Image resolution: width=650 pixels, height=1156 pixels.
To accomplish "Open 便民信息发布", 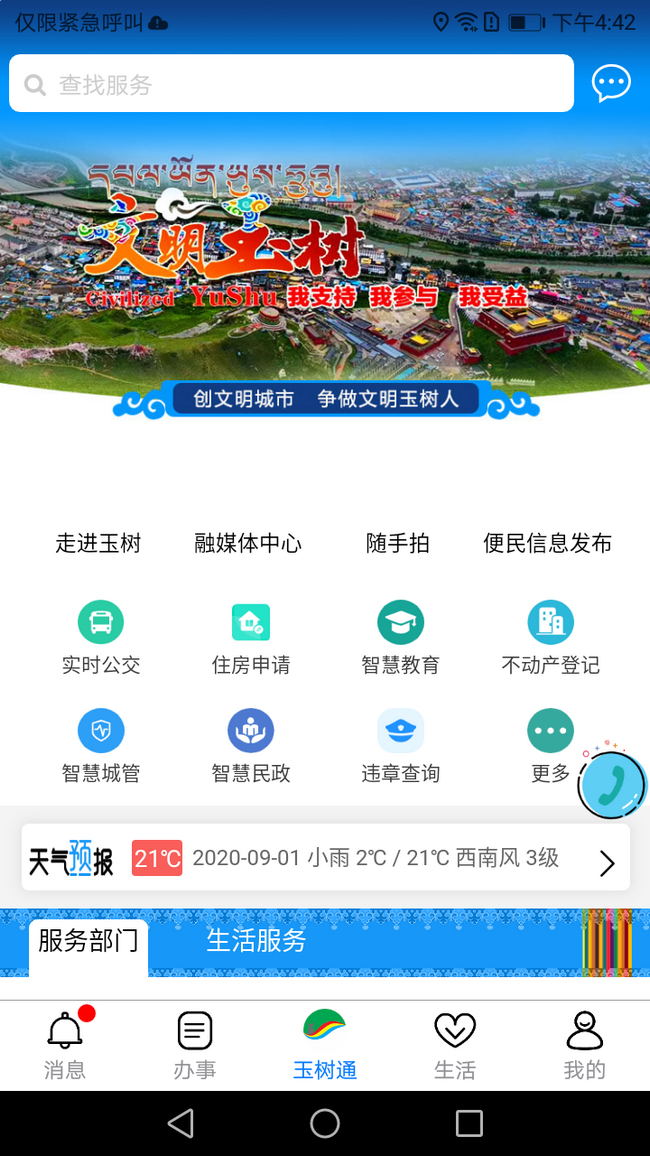I will point(547,543).
